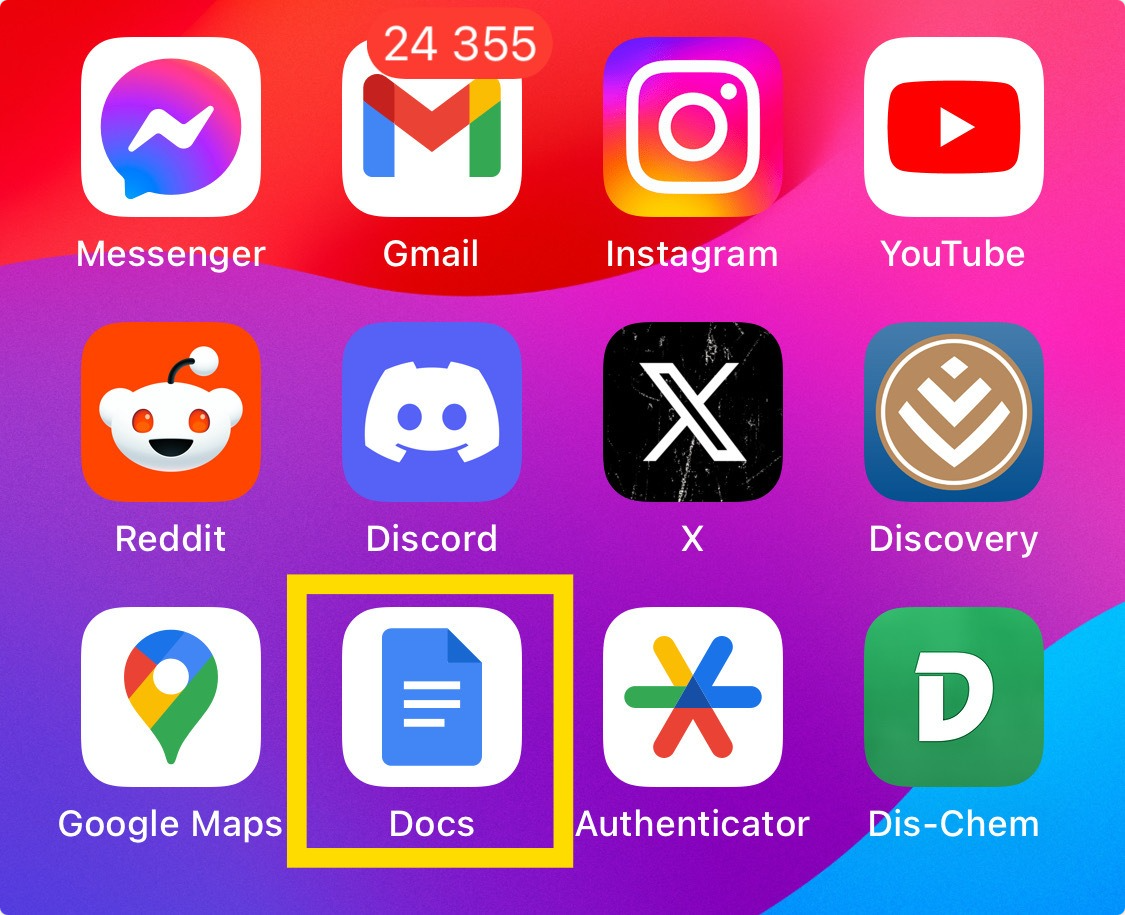Launch Google Maps
Image resolution: width=1125 pixels, height=915 pixels.
click(171, 697)
